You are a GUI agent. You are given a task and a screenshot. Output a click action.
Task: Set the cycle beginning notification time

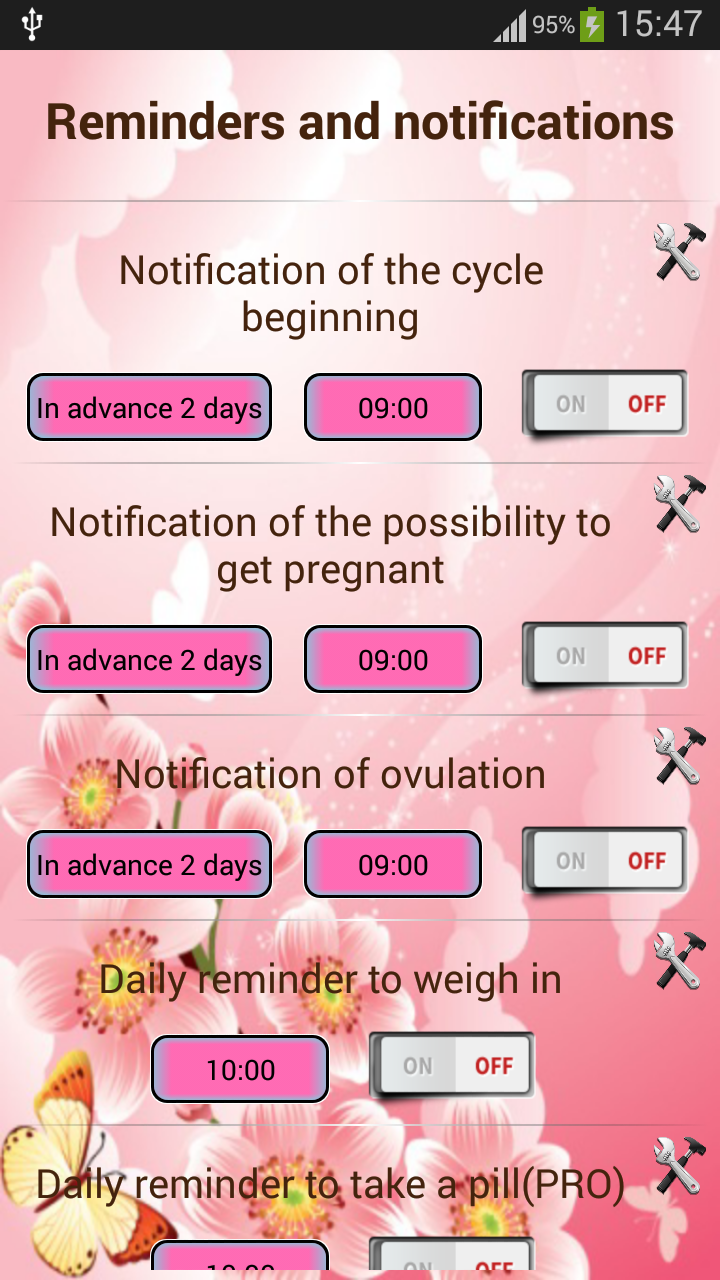(x=392, y=407)
